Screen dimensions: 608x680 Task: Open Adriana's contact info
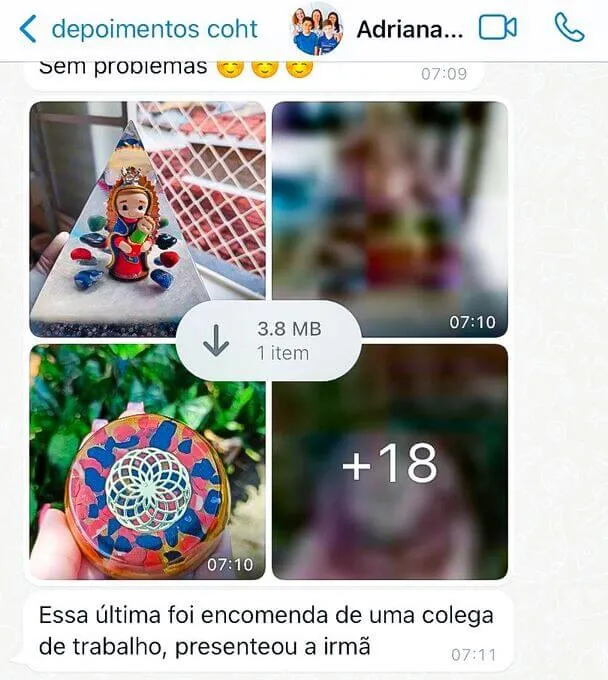click(x=410, y=29)
